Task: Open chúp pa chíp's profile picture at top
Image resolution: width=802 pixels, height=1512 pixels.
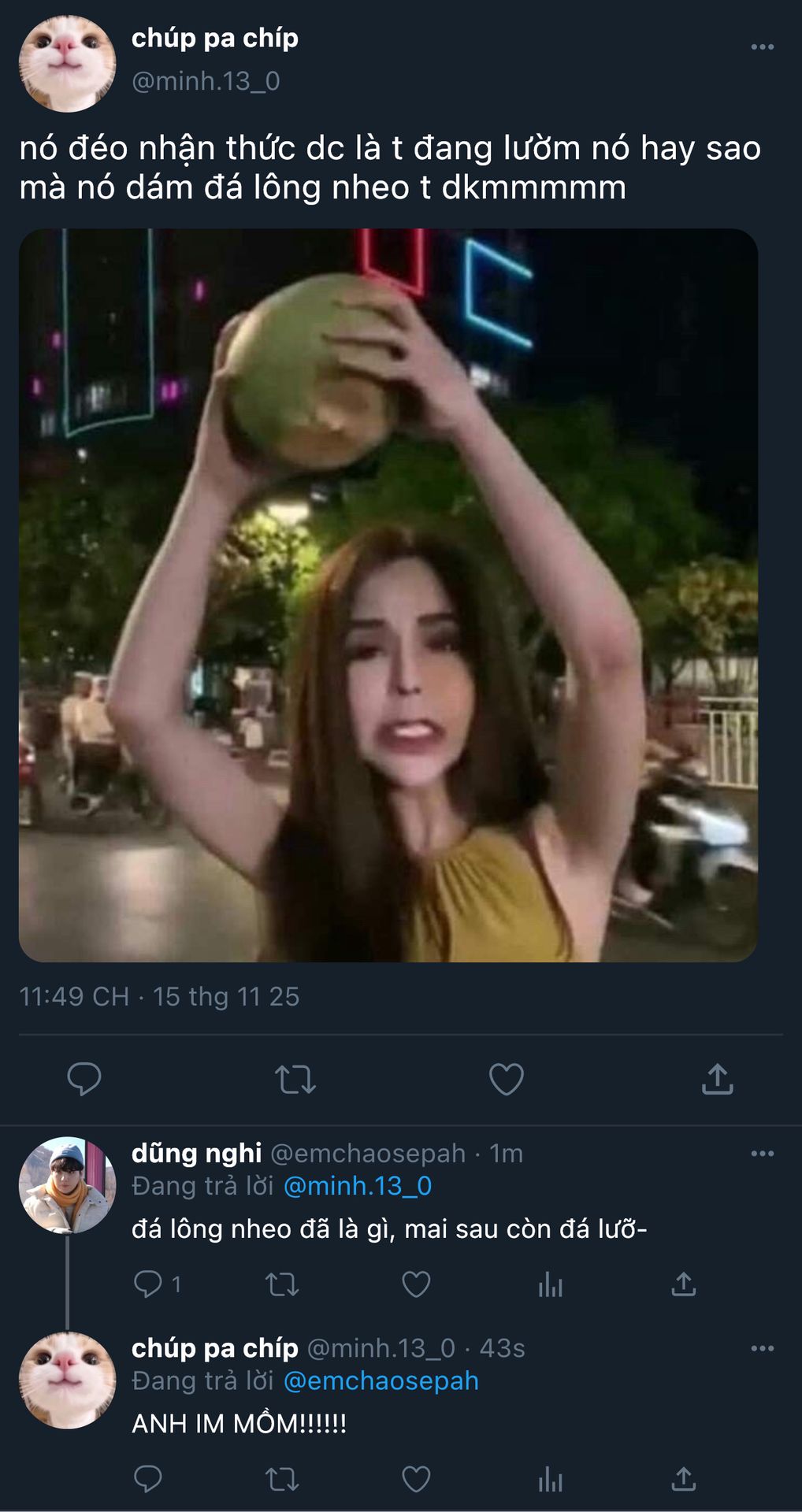Action: point(67,63)
